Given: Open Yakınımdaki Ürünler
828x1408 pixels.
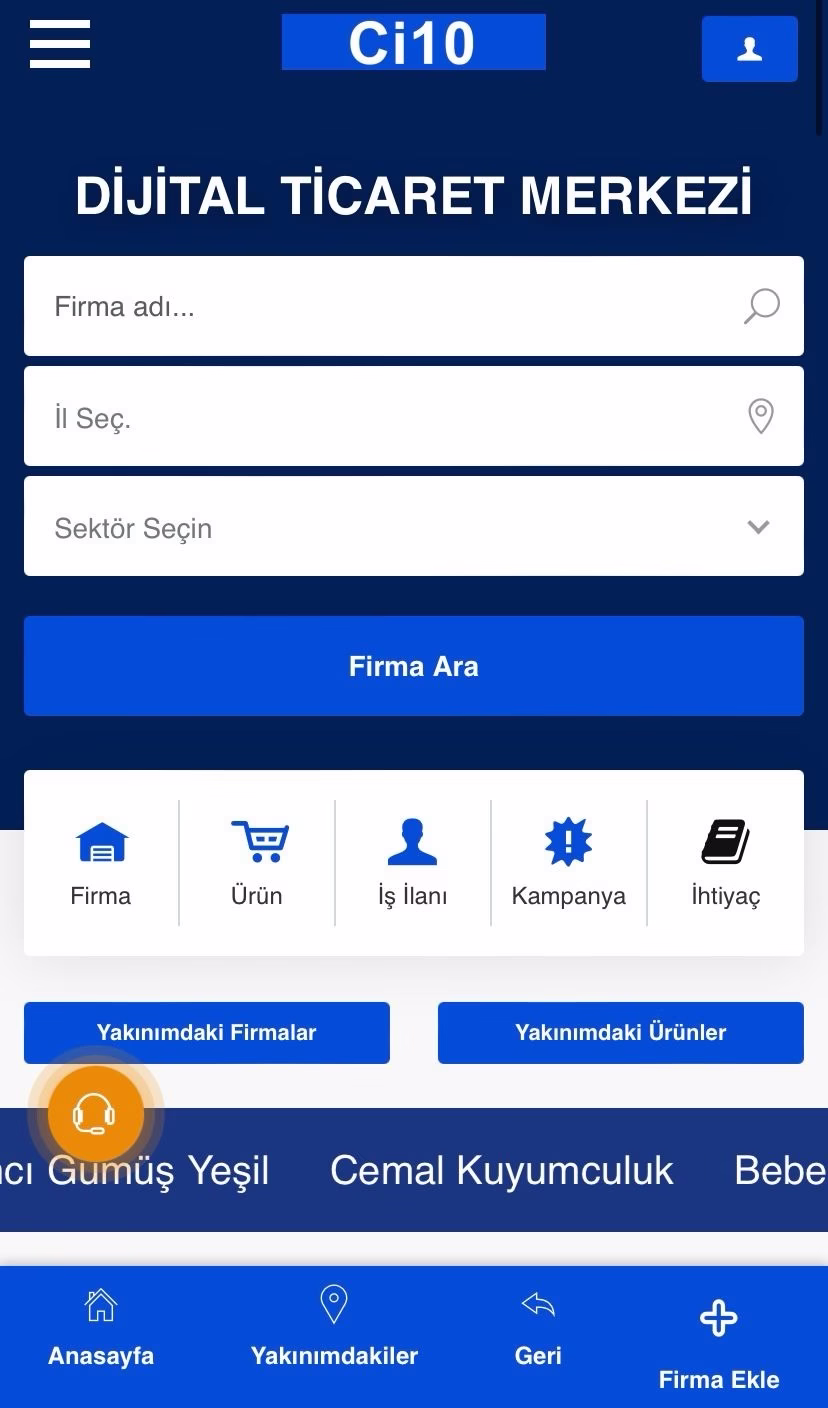Looking at the screenshot, I should pos(620,1033).
